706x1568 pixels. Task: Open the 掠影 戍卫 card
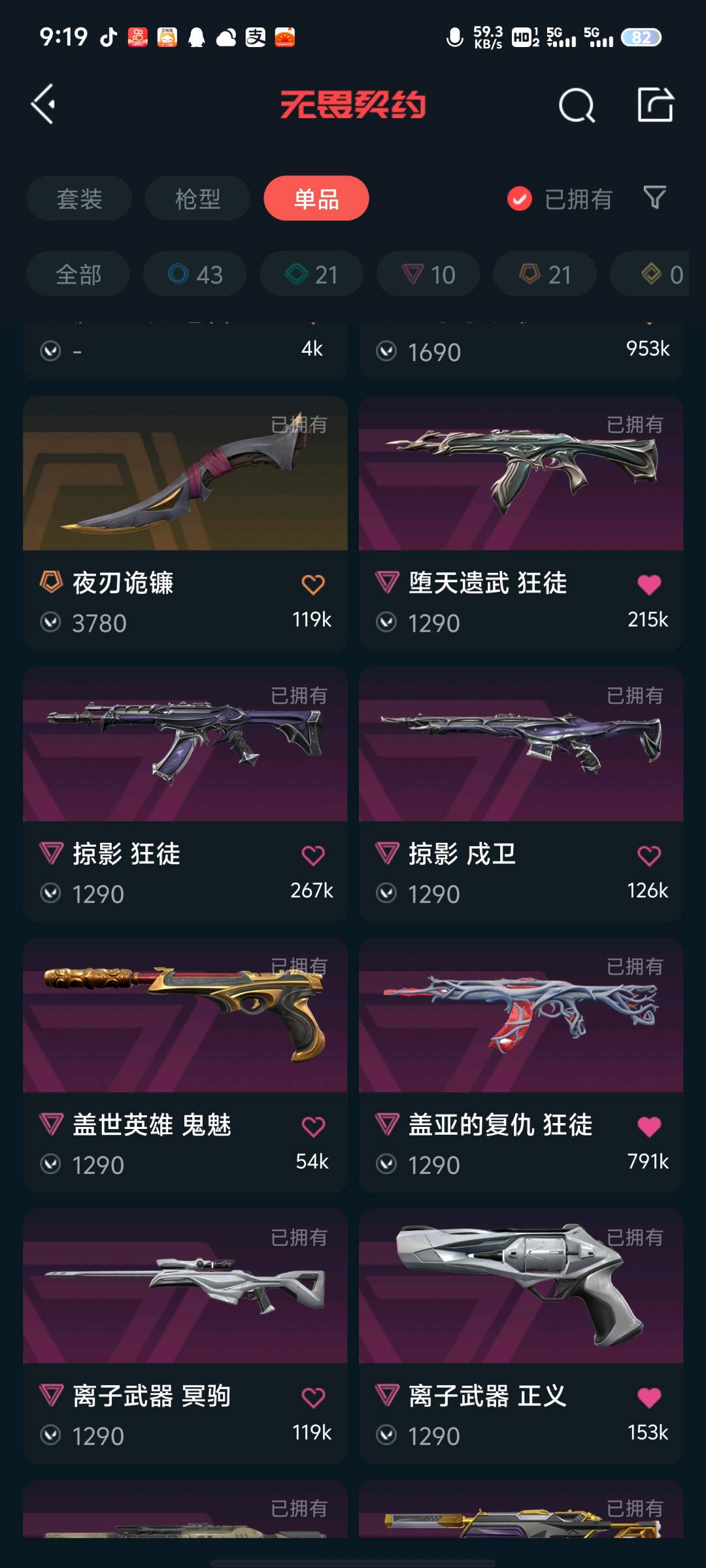coord(521,794)
